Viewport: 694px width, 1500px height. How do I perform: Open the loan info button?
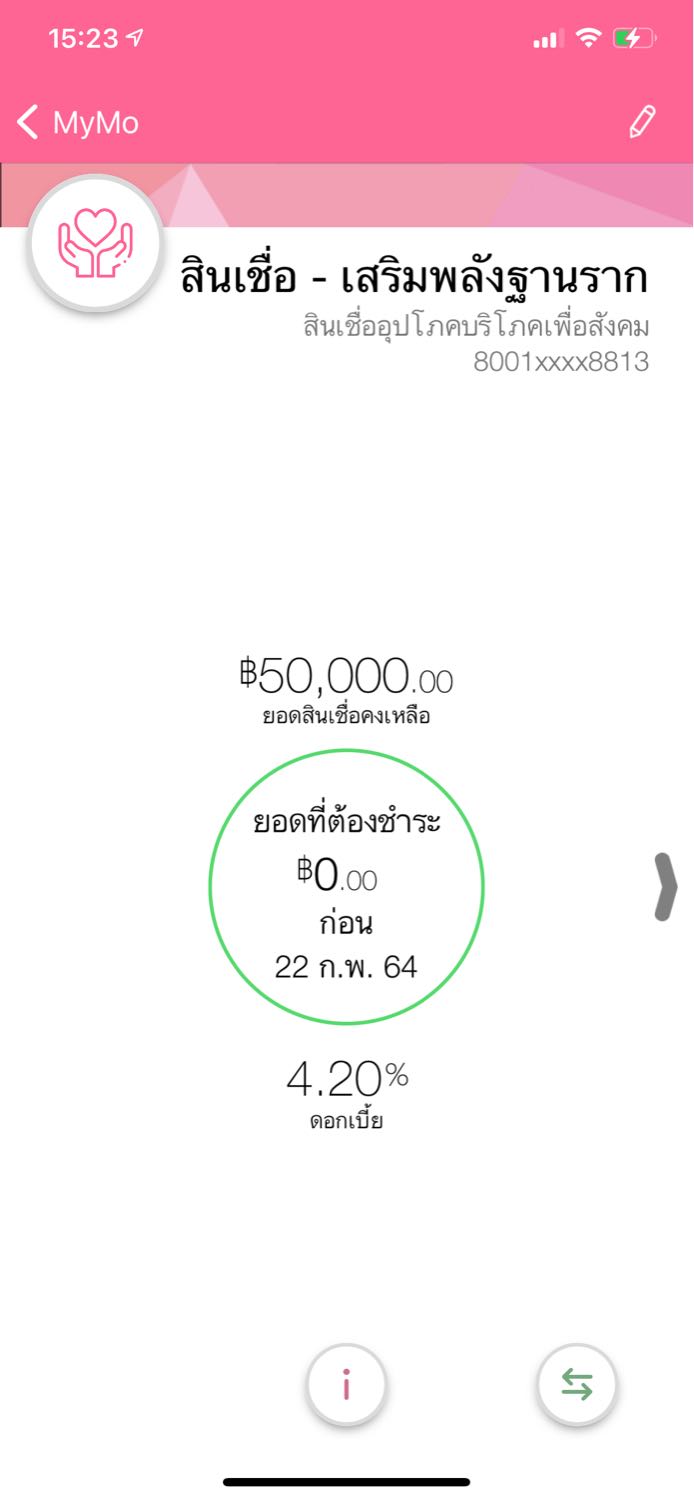[346, 1386]
